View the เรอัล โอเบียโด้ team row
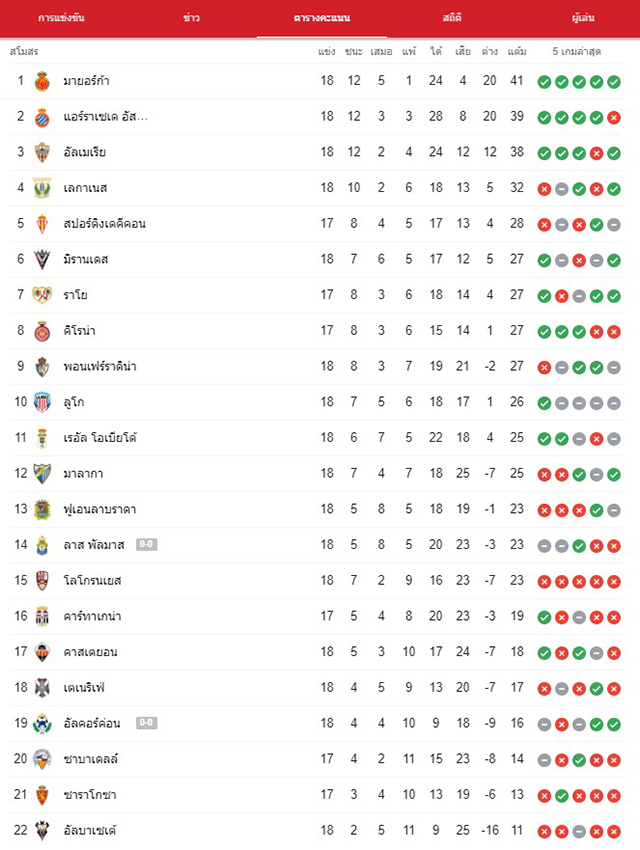Screen dimensions: 640x850 tap(316, 439)
